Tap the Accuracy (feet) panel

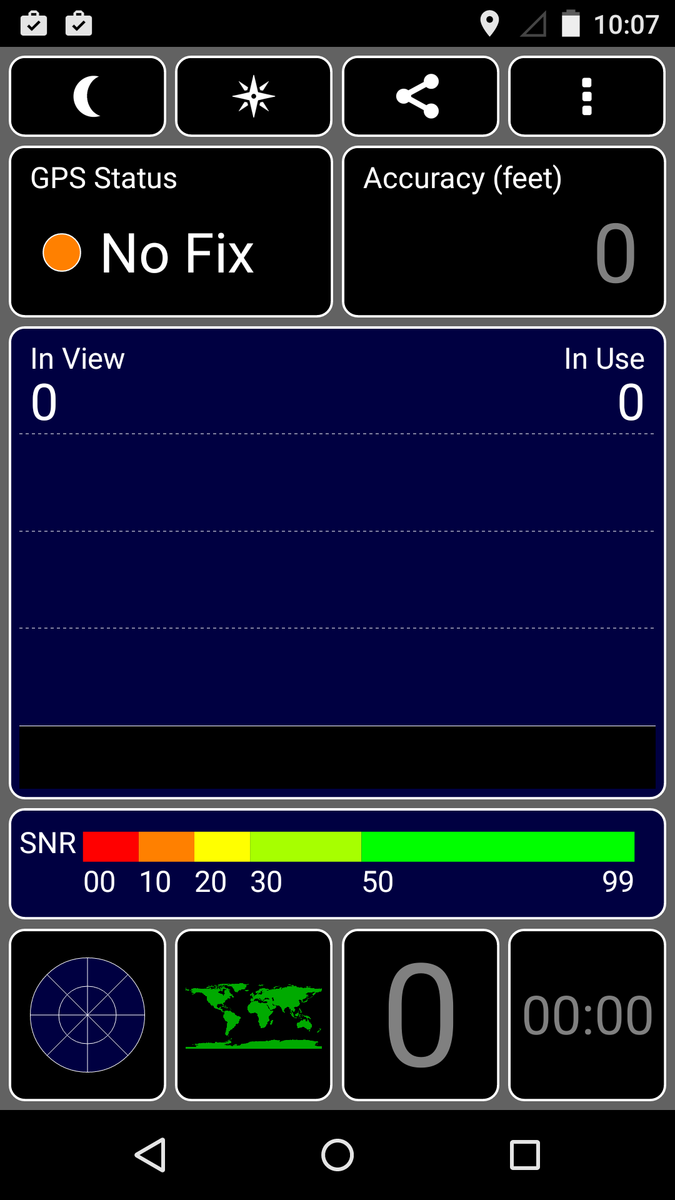[504, 232]
